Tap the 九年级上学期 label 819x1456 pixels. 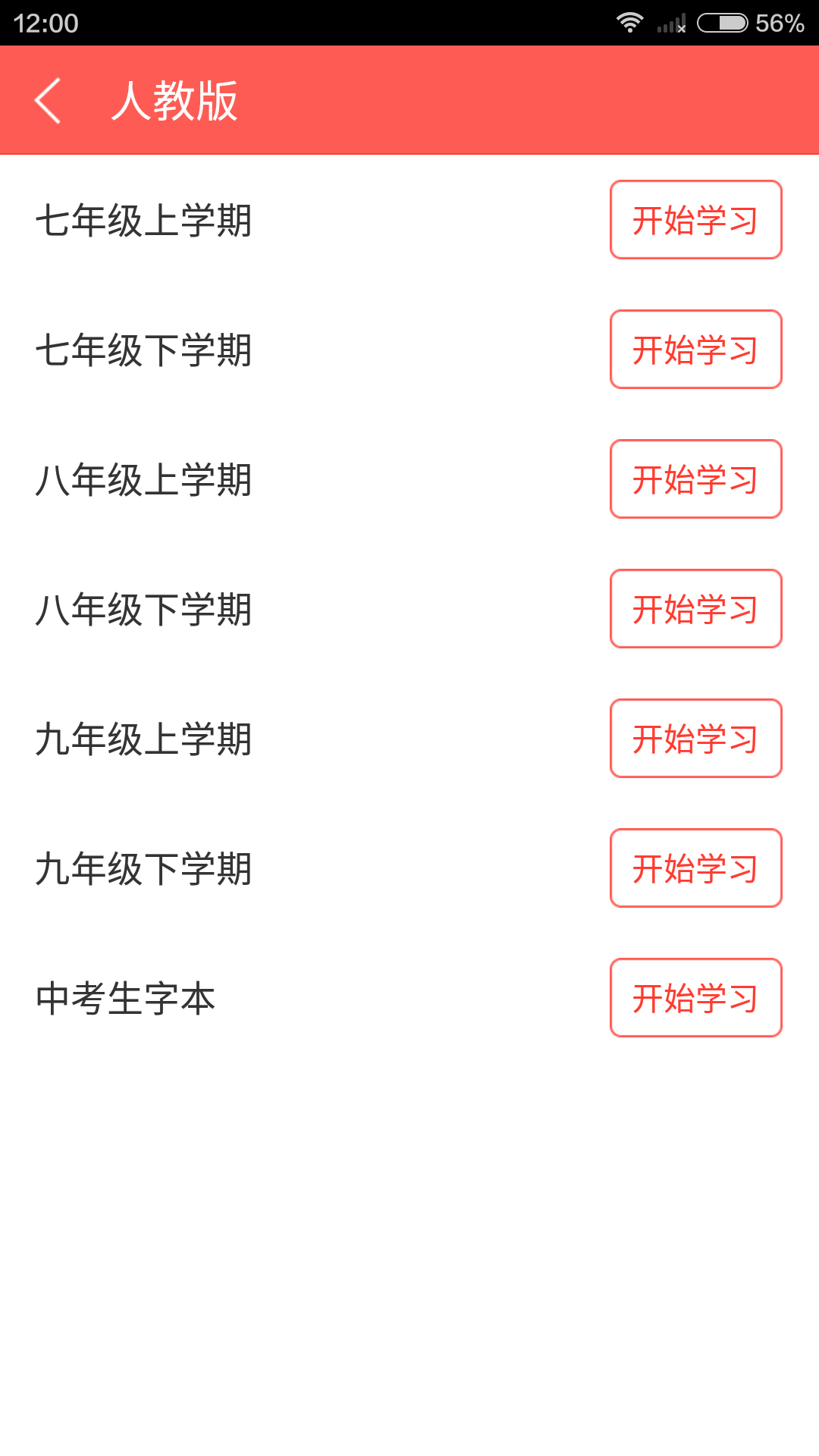pyautogui.click(x=144, y=738)
